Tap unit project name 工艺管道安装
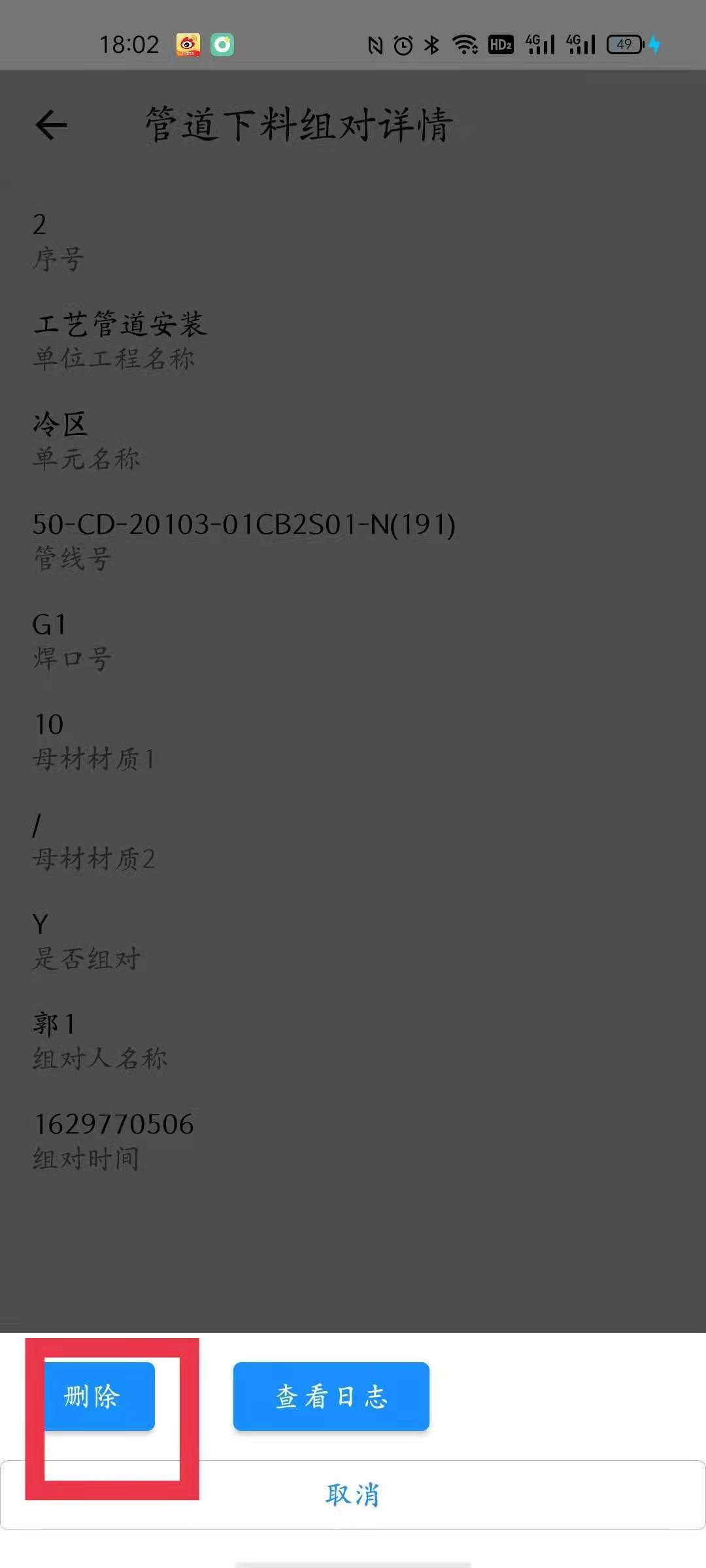706x1568 pixels. [x=121, y=325]
